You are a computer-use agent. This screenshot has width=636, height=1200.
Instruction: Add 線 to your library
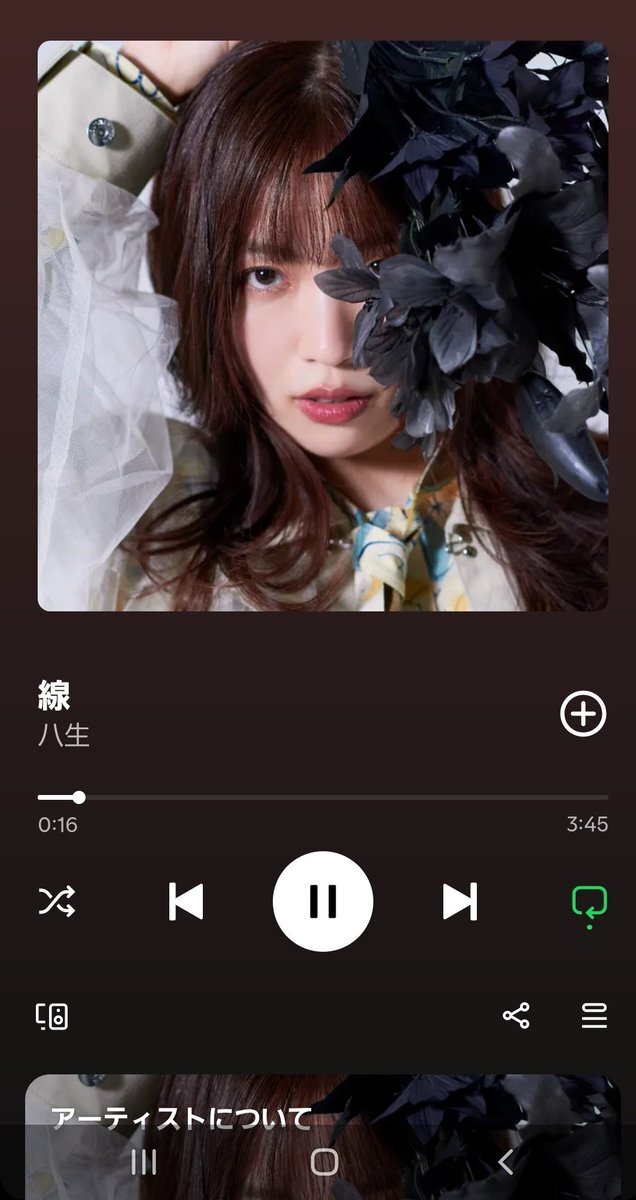[x=583, y=715]
